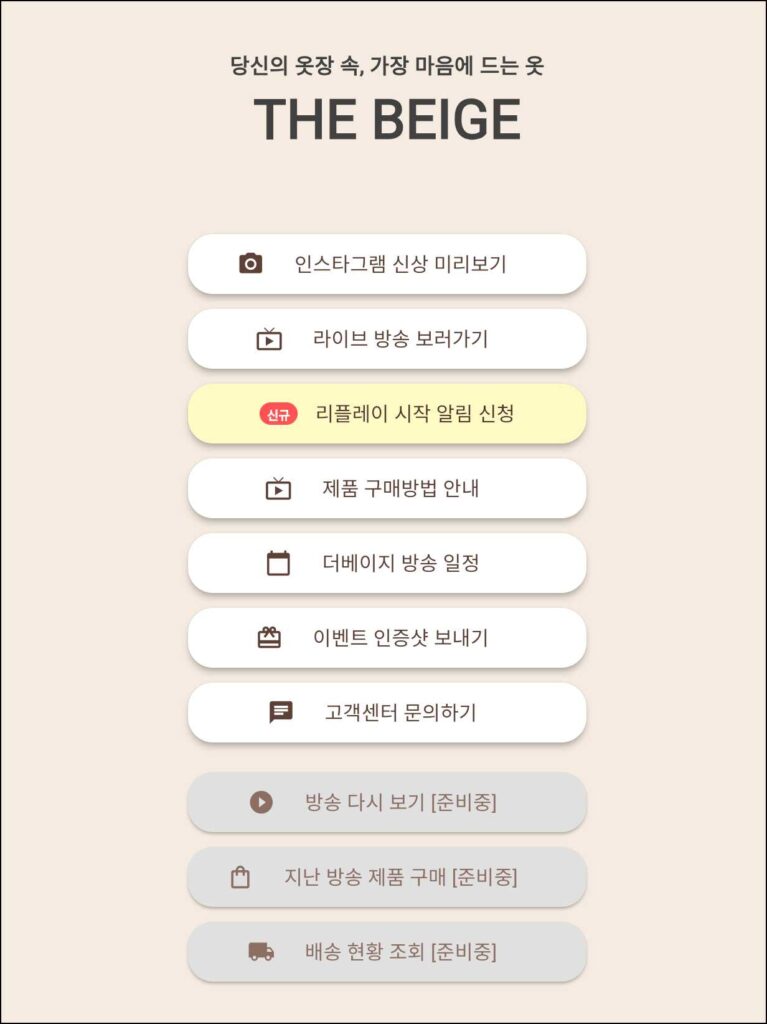This screenshot has height=1024, width=767.
Task: Tap 지난 방송 제품 구매 [준비중]
Action: click(387, 877)
